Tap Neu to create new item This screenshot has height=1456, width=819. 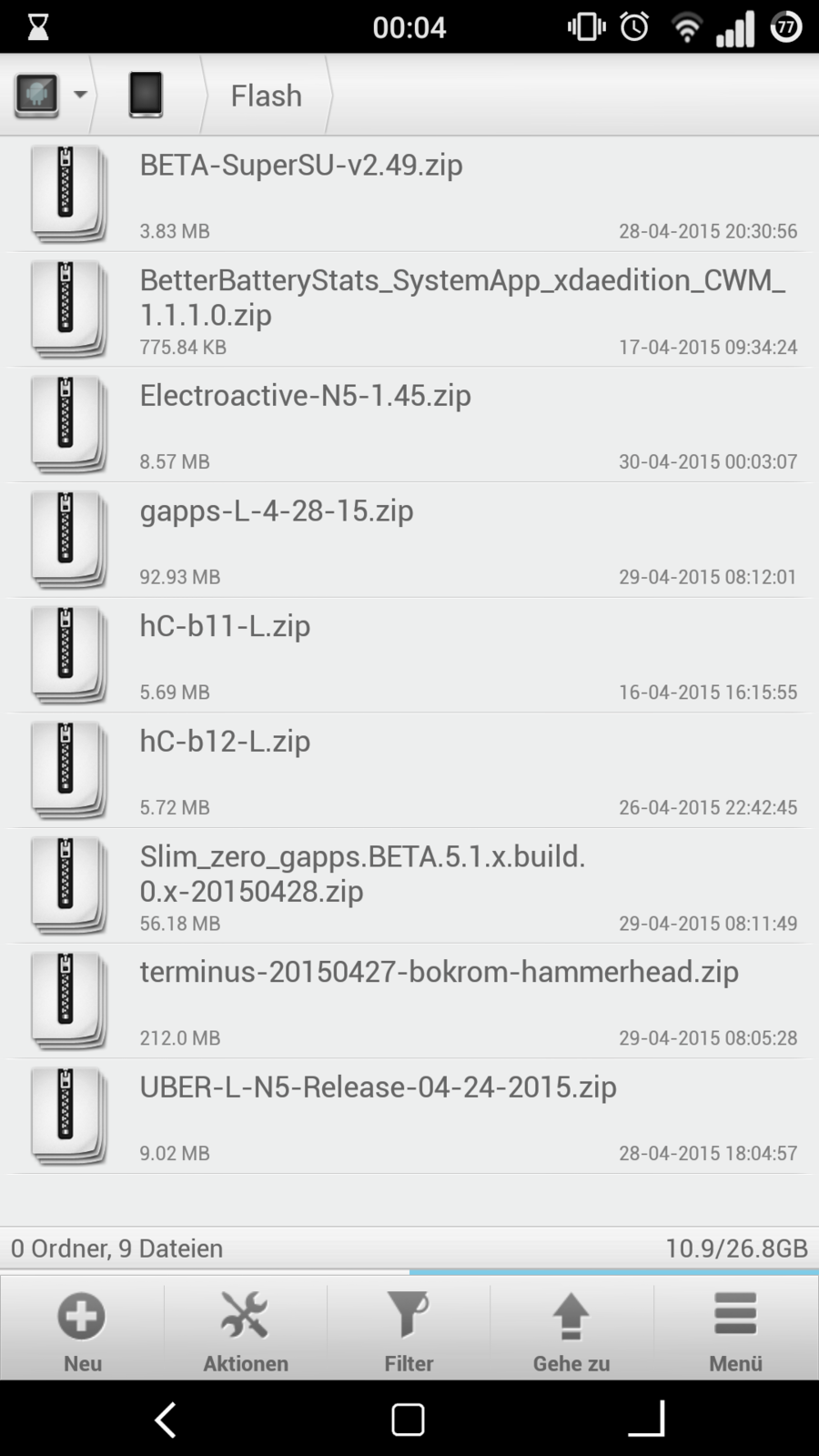[x=82, y=1329]
